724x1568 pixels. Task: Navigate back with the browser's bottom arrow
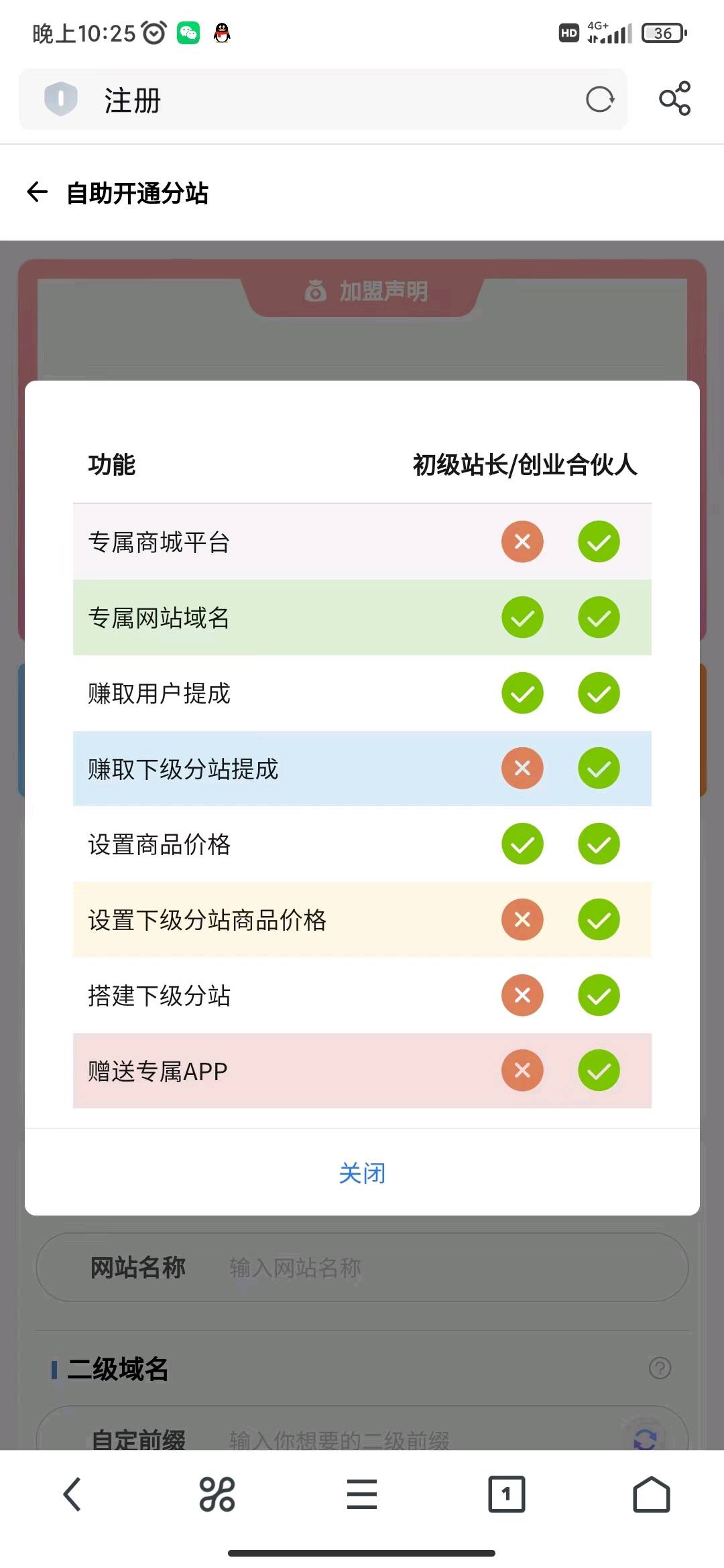[72, 1494]
